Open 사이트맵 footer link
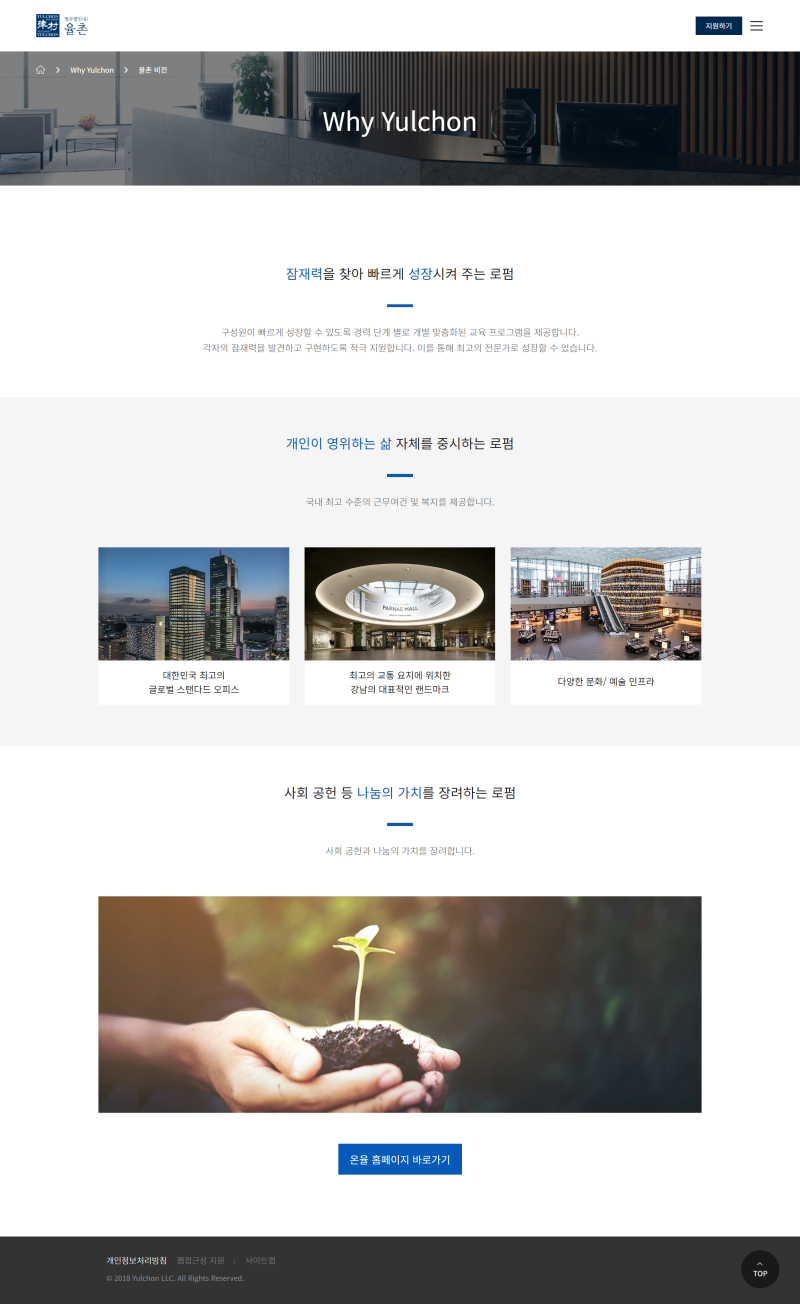This screenshot has height=1304, width=800. pos(260,1260)
